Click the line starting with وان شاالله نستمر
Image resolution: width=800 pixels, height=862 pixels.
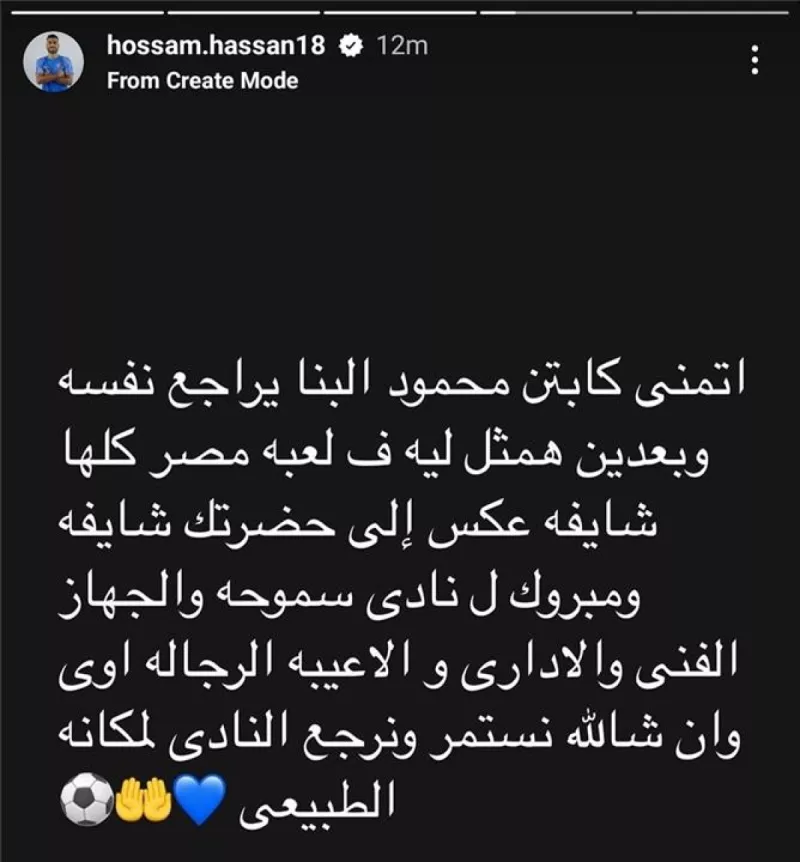pos(400,730)
